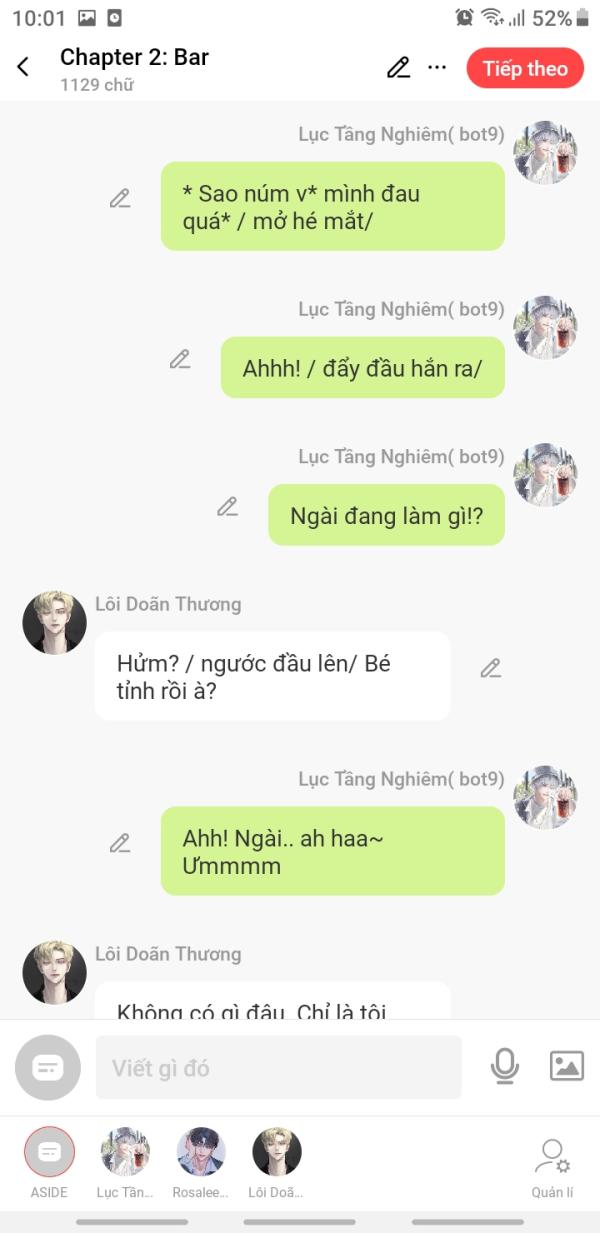Edit the message "Ahhh! / đẩy đầu hắn ra/"

[x=180, y=360]
